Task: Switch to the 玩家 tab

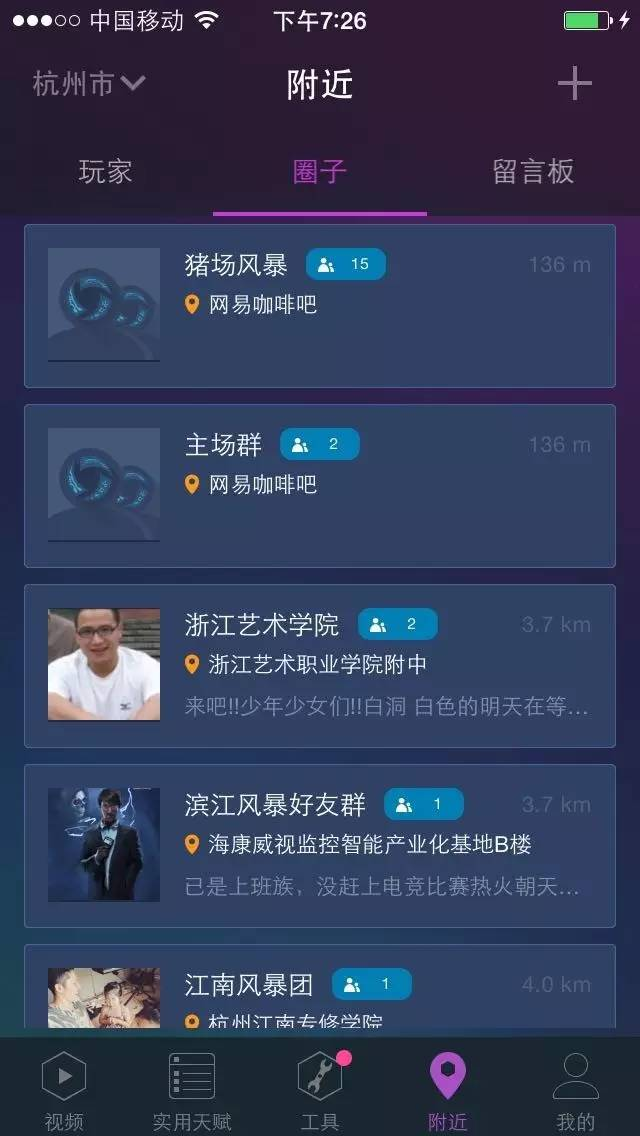Action: [106, 172]
